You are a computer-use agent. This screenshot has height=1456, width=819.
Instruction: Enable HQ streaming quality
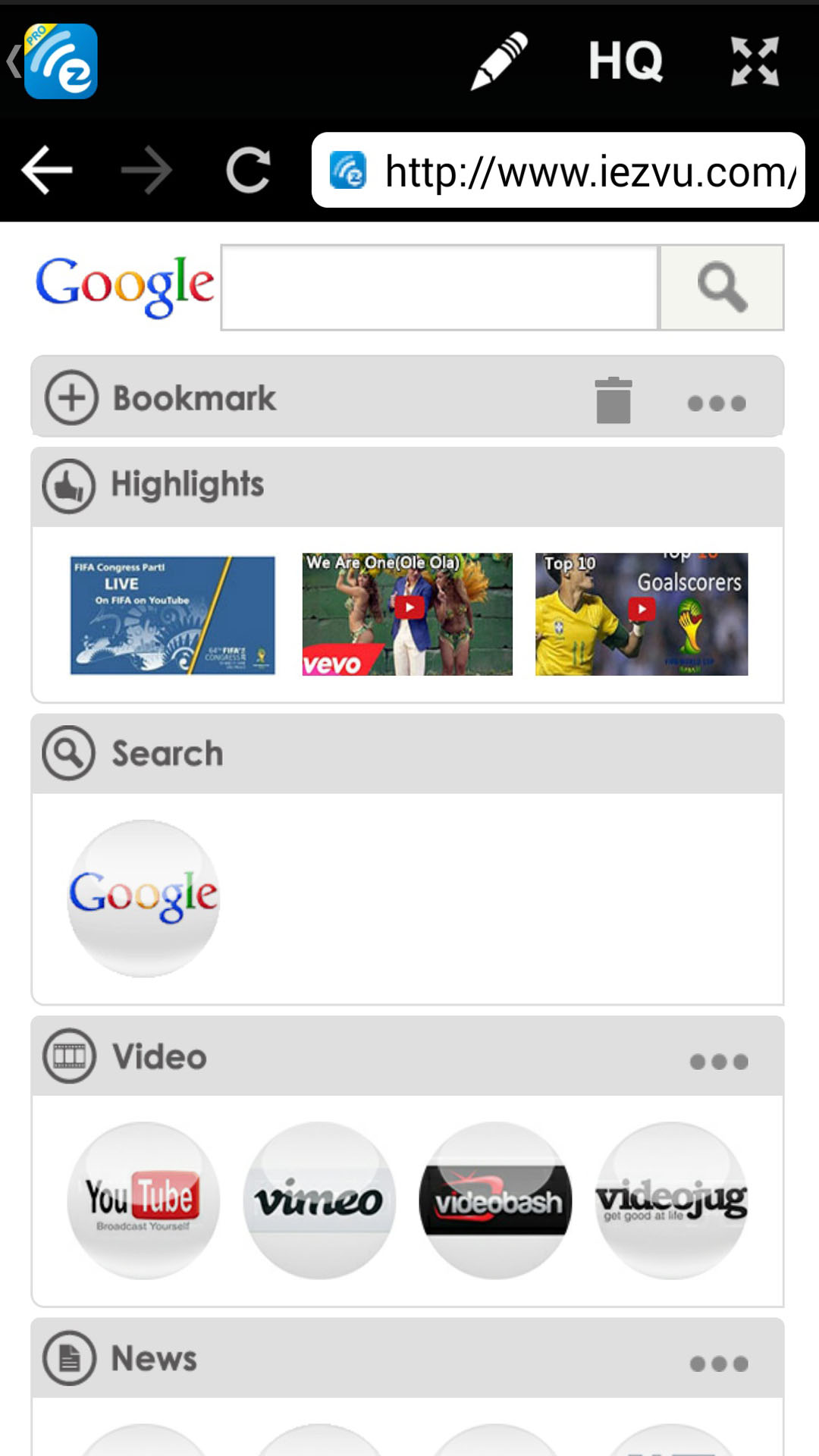626,61
